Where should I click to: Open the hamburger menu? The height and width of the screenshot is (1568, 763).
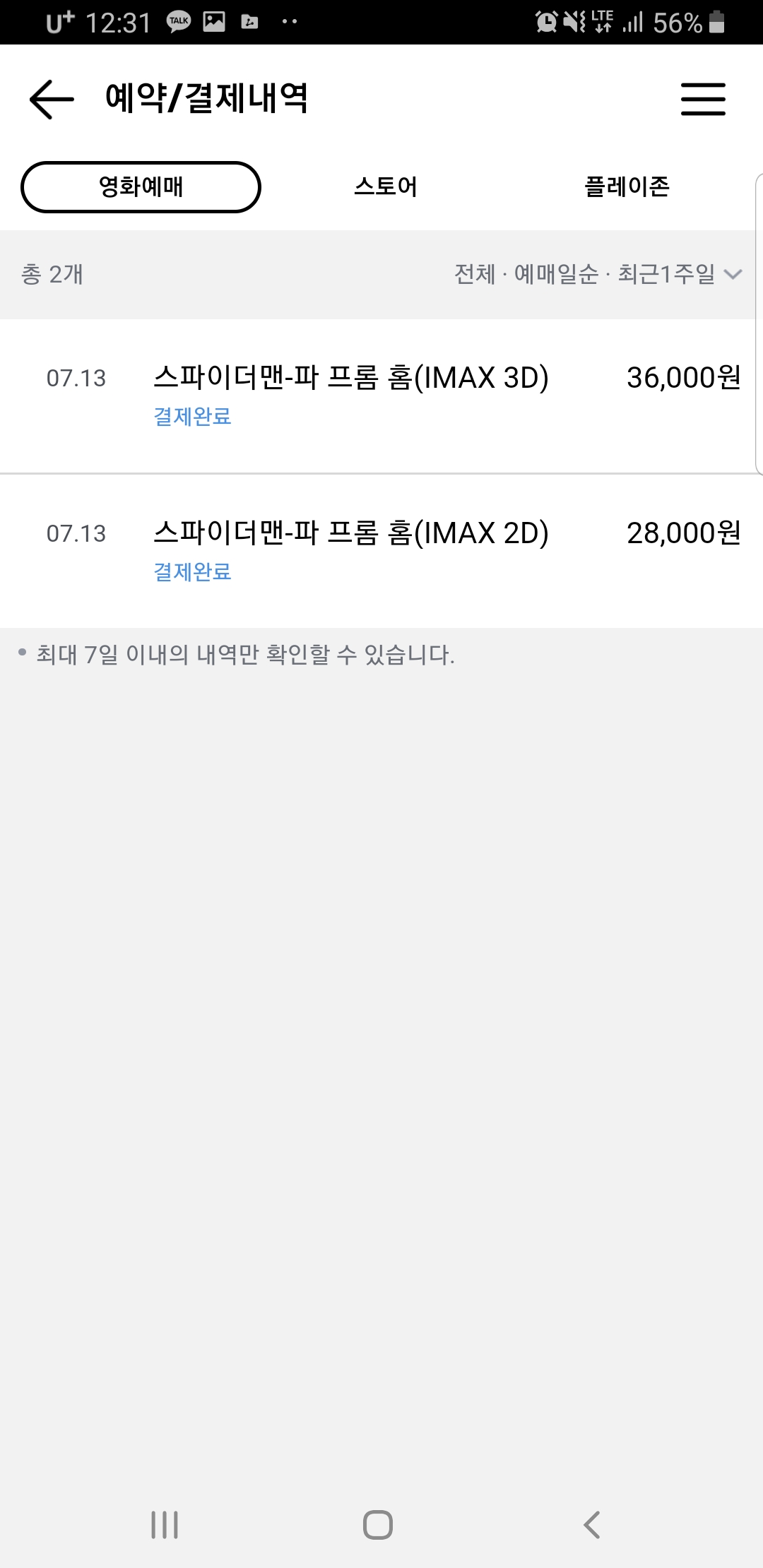[x=702, y=99]
